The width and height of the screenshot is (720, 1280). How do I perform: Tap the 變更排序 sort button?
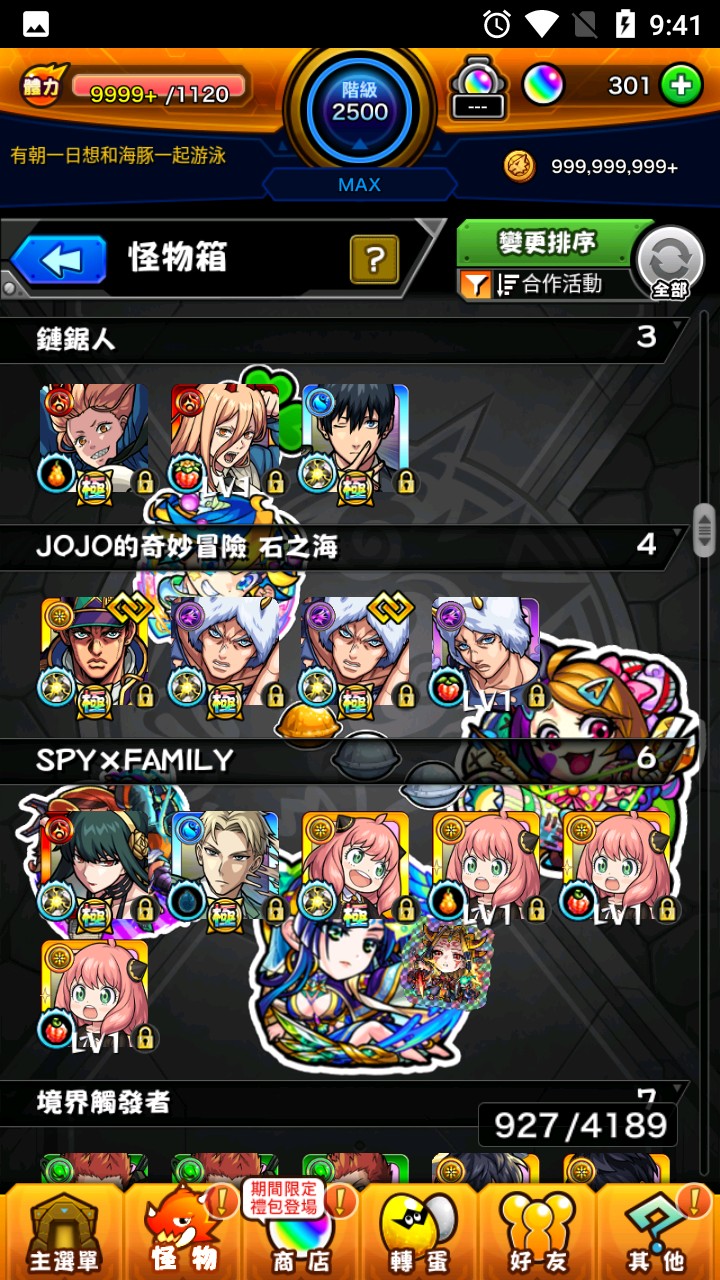(x=546, y=243)
